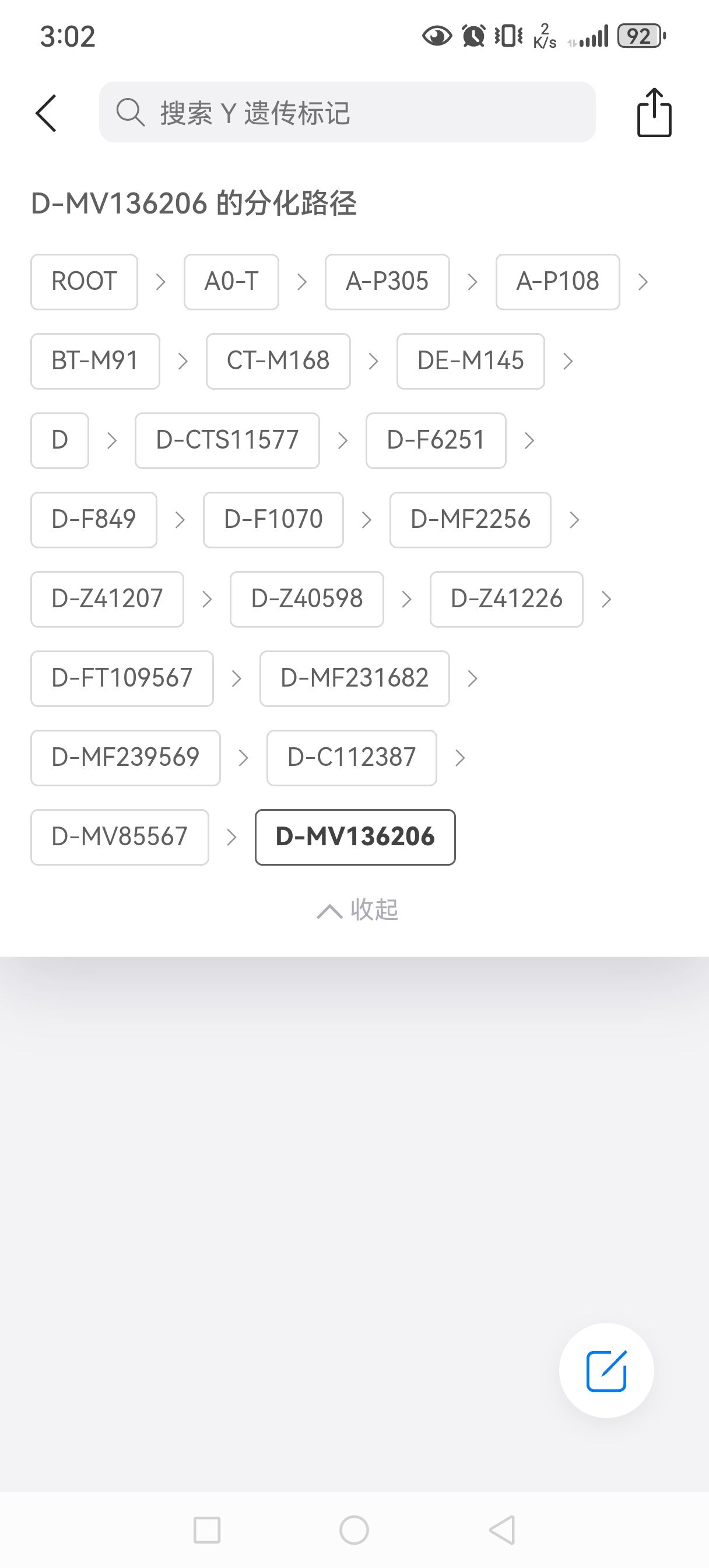
Task: Open the ROOT node chip
Action: click(x=84, y=282)
